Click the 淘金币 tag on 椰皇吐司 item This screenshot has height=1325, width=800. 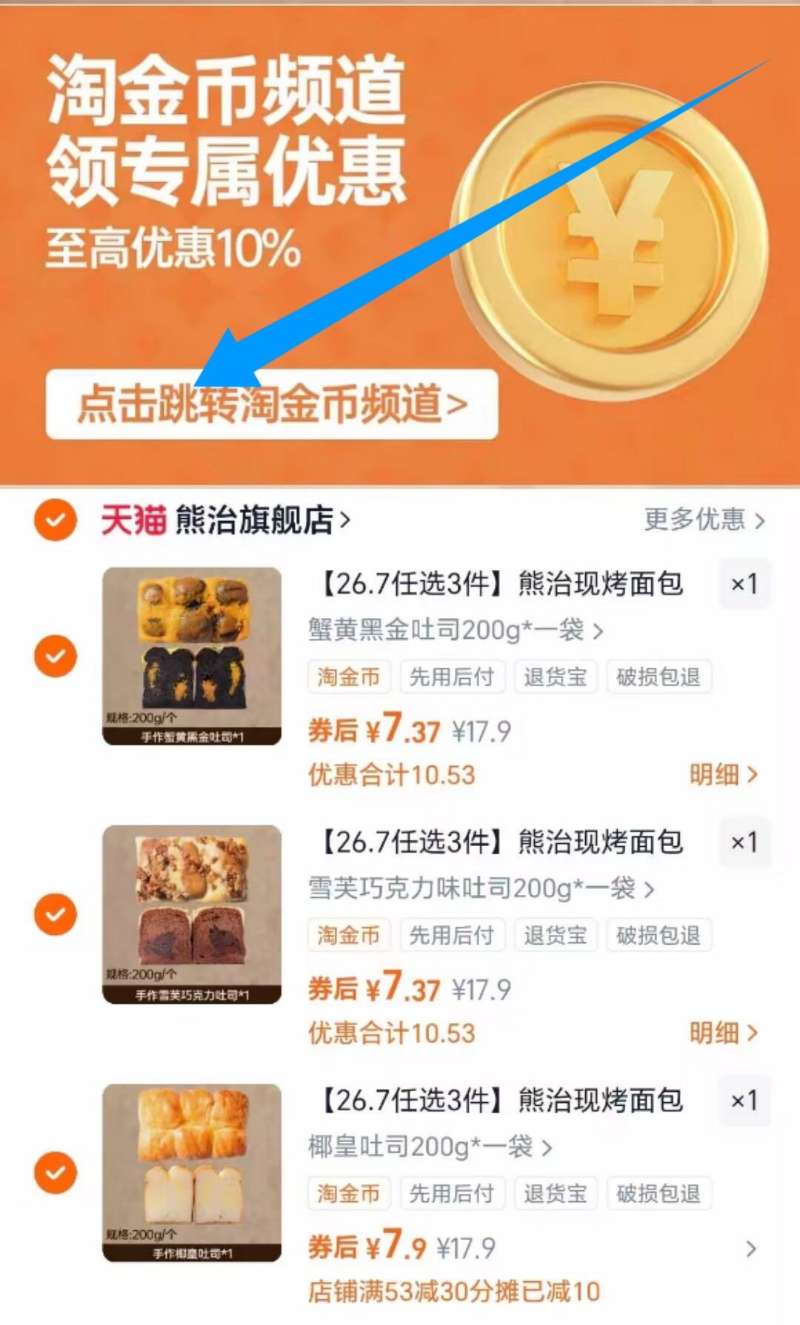[x=347, y=1194]
